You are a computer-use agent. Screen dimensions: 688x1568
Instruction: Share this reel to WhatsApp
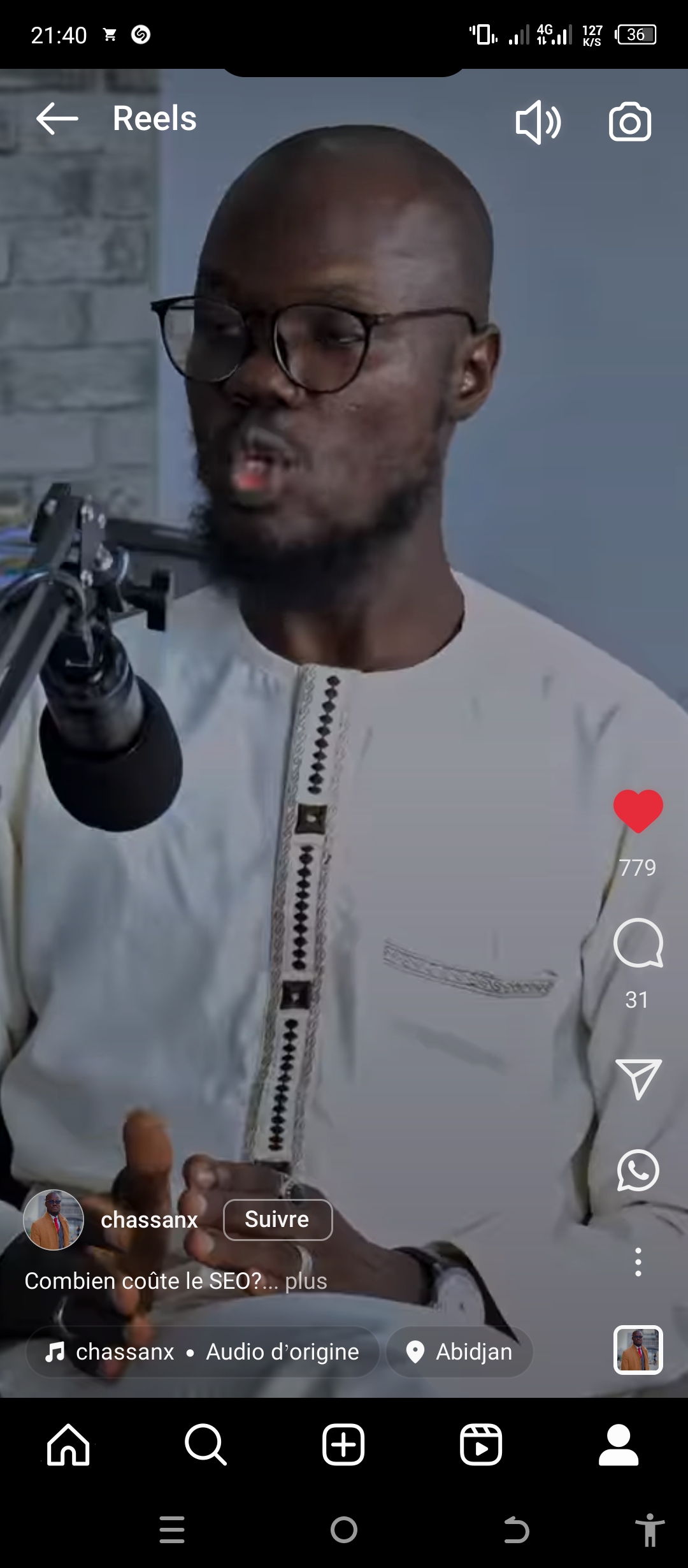click(x=638, y=1170)
